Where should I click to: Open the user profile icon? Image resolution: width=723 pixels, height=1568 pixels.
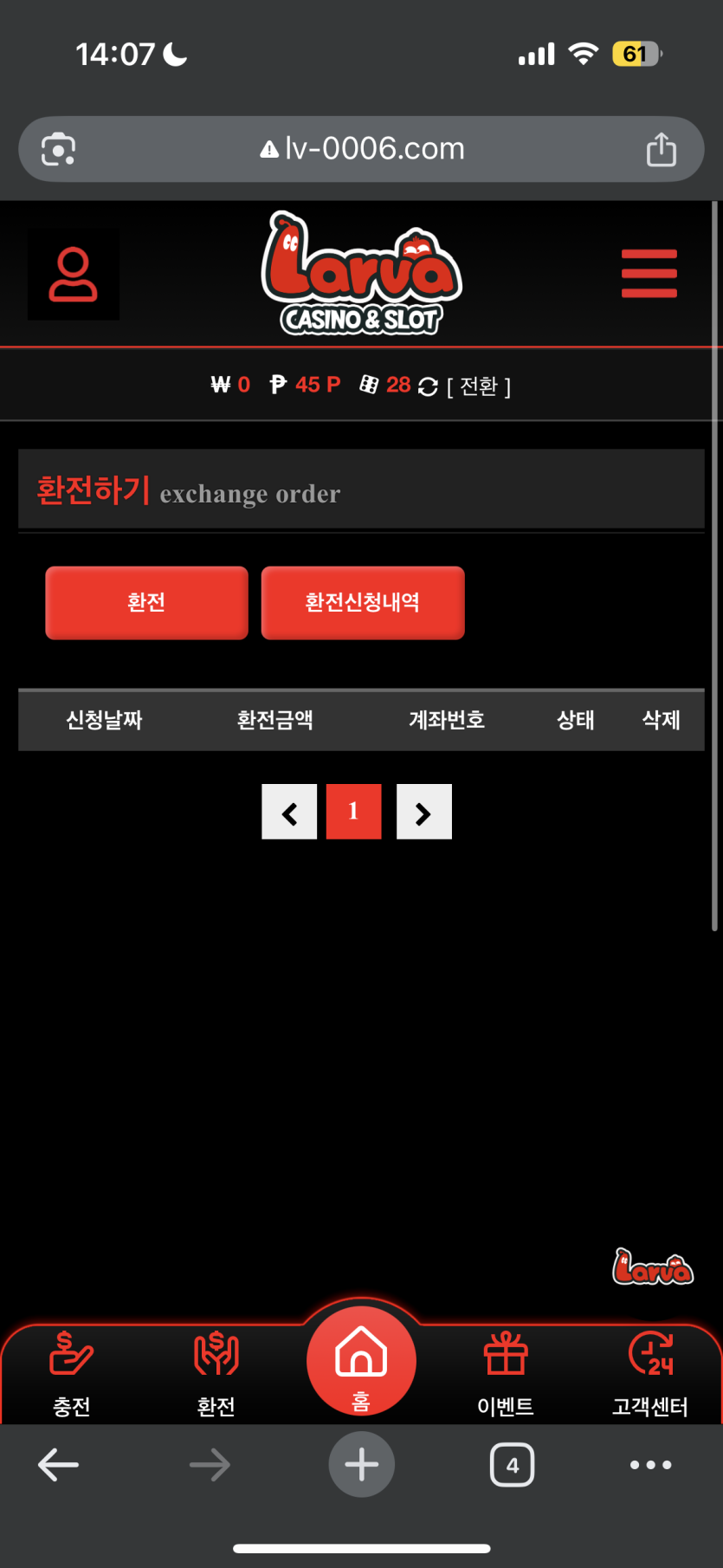tap(74, 275)
